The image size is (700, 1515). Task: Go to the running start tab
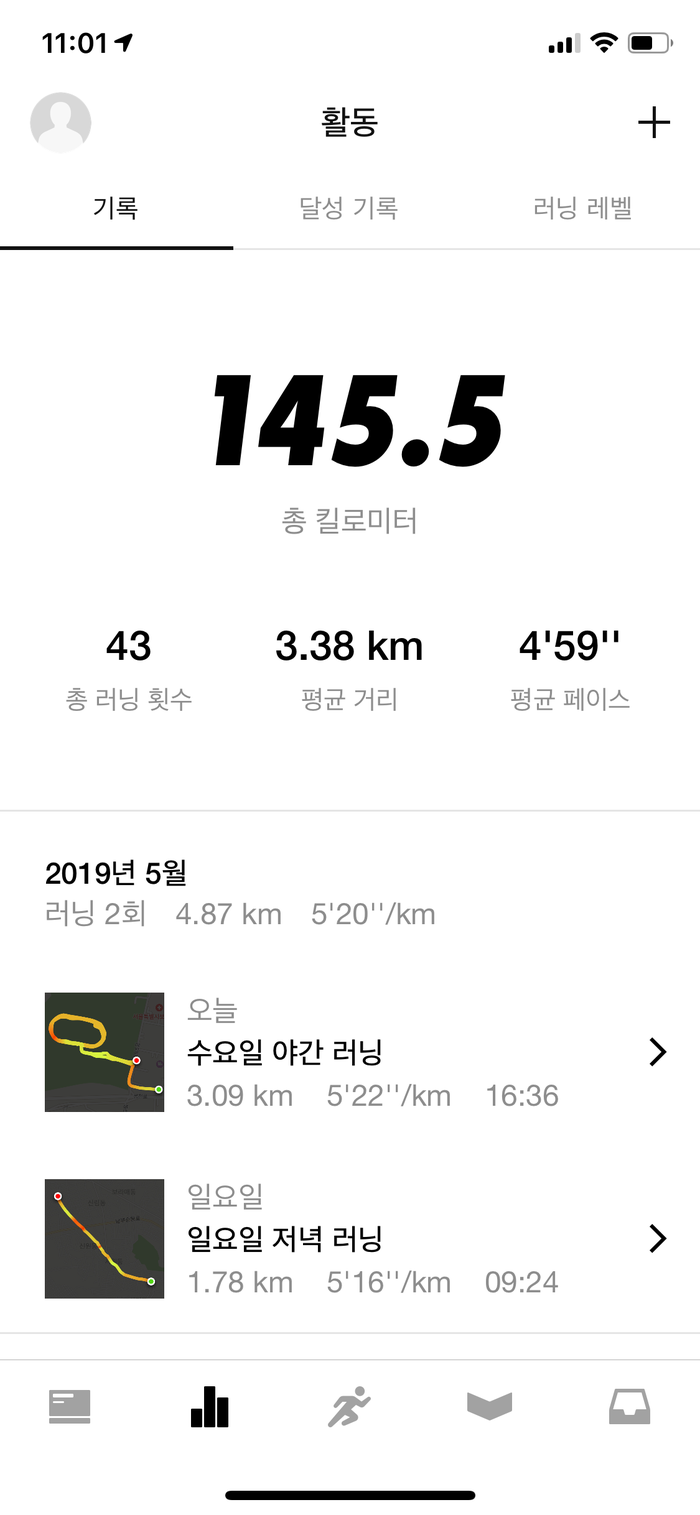tap(349, 1407)
